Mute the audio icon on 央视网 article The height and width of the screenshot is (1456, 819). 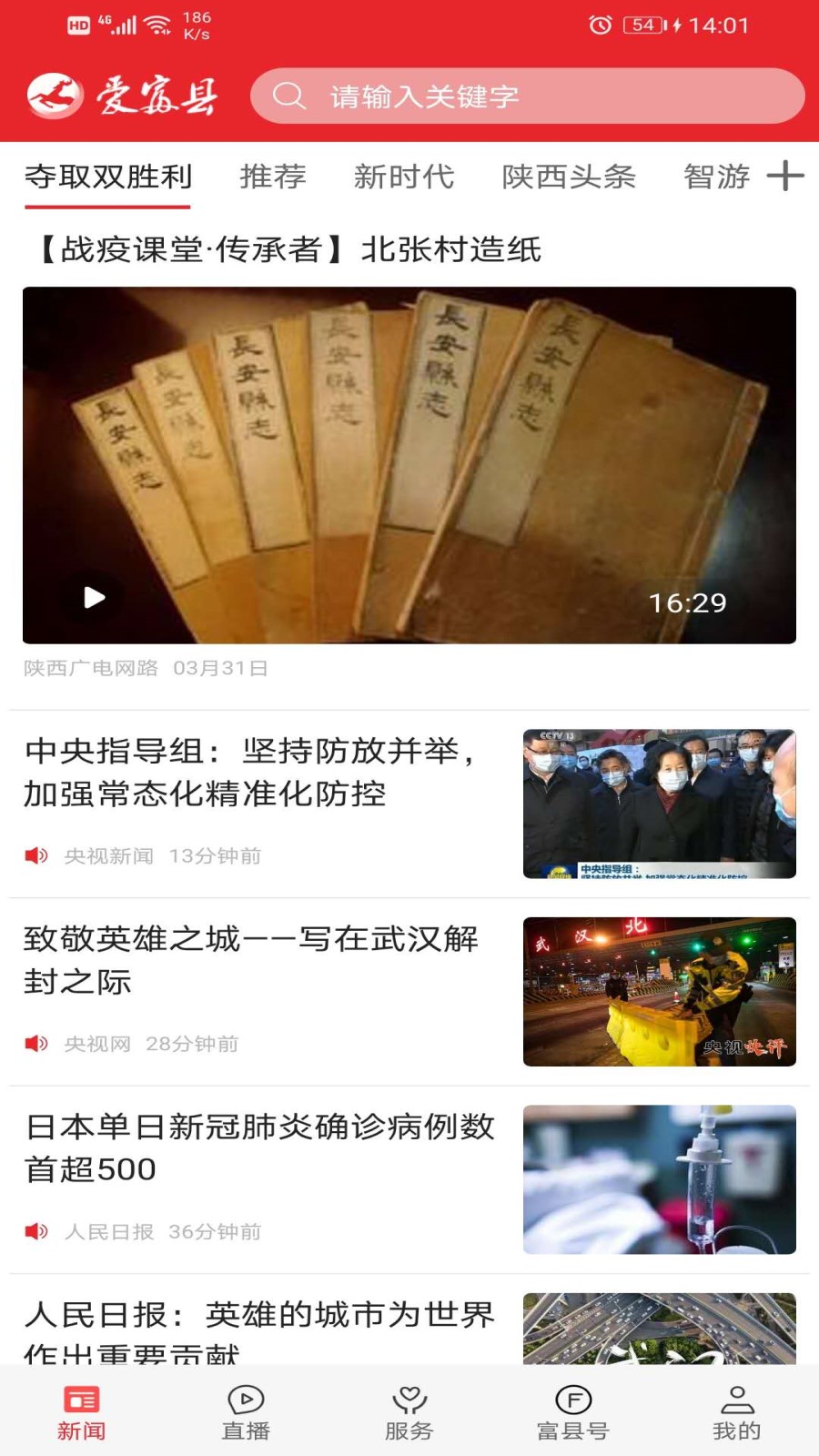pyautogui.click(x=35, y=1044)
